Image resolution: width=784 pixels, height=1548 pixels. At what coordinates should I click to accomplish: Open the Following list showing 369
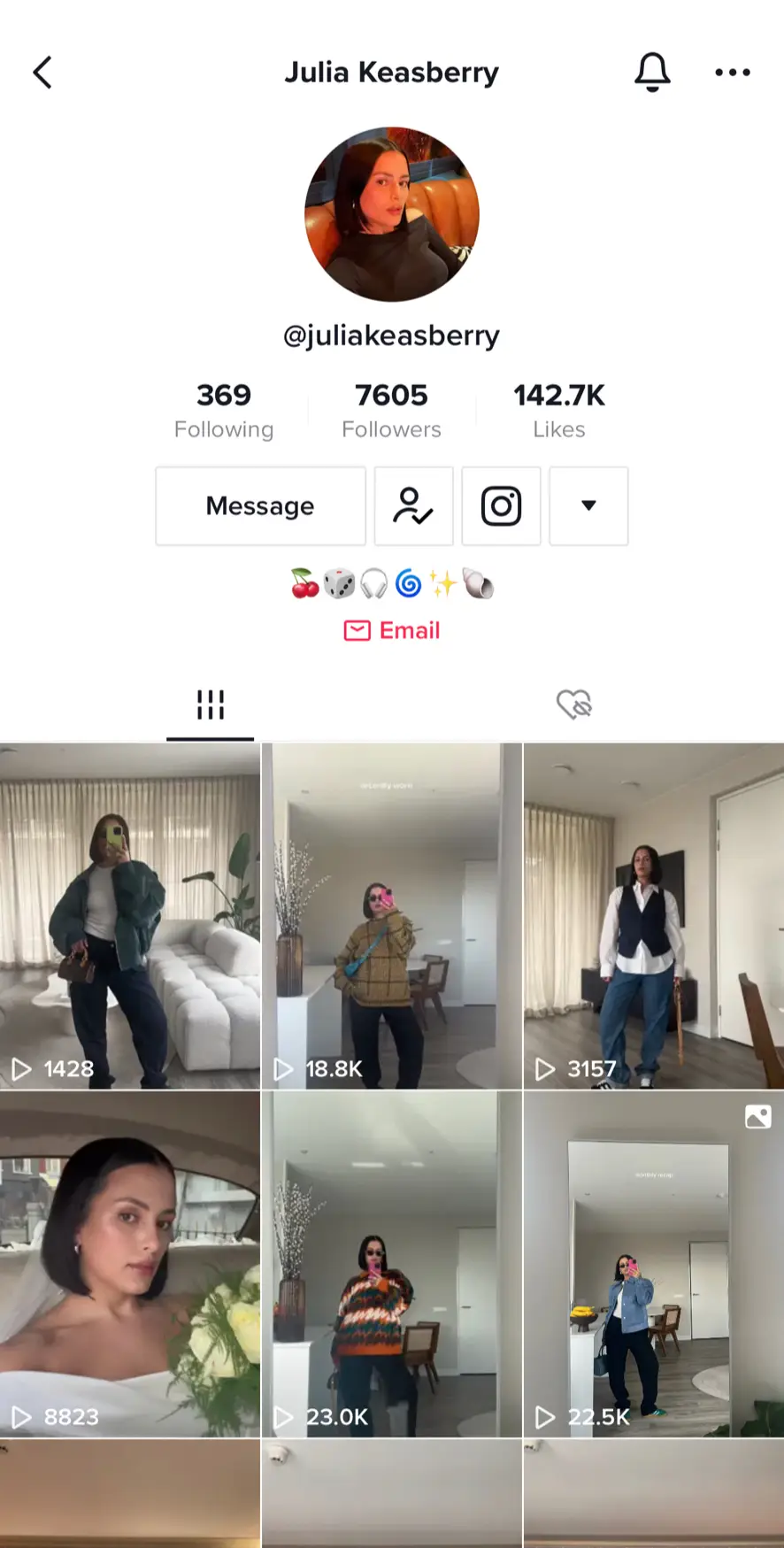click(x=224, y=410)
